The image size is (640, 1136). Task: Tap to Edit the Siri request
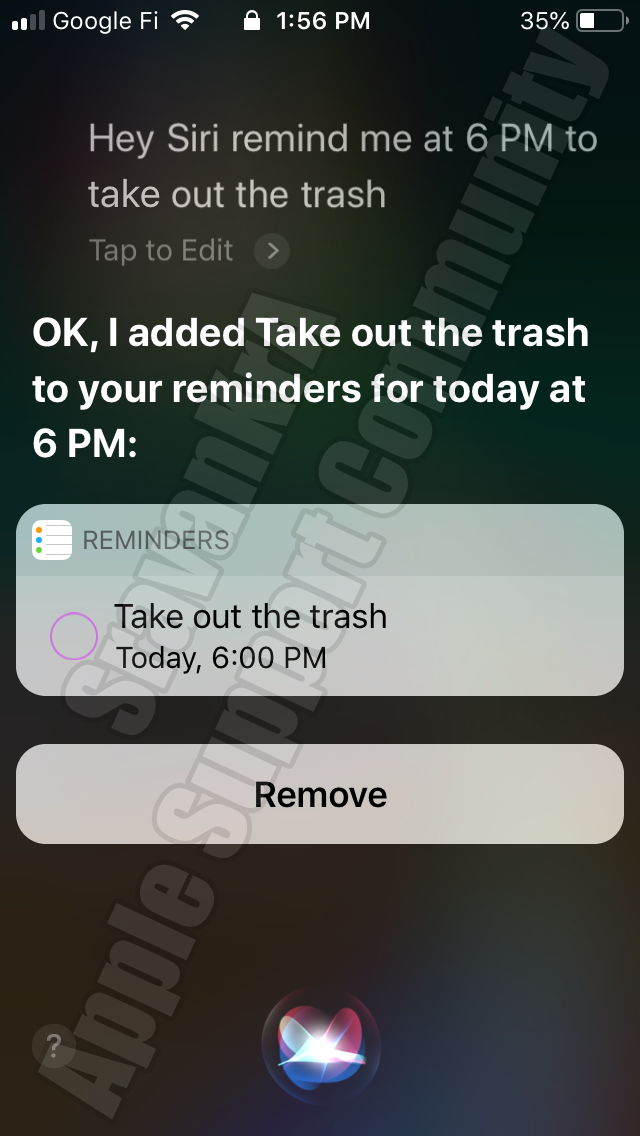(188, 250)
